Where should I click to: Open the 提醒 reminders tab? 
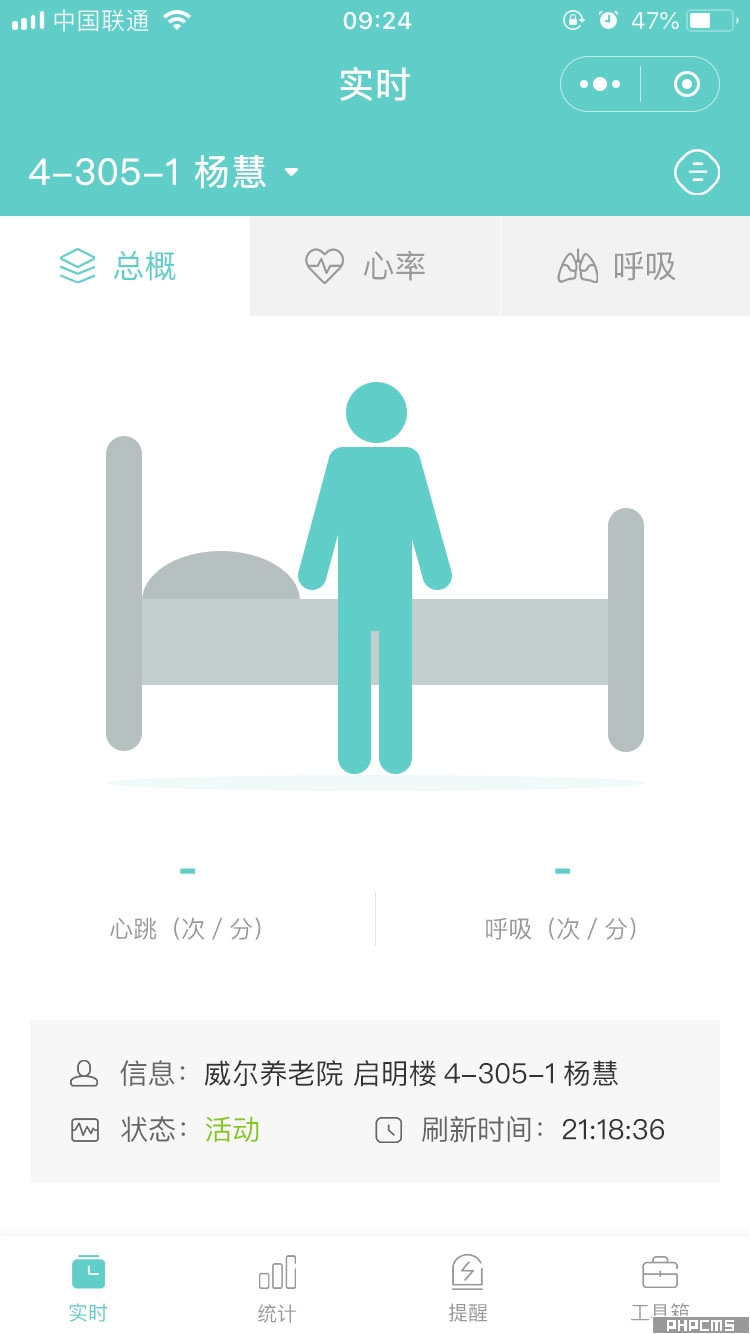467,1288
